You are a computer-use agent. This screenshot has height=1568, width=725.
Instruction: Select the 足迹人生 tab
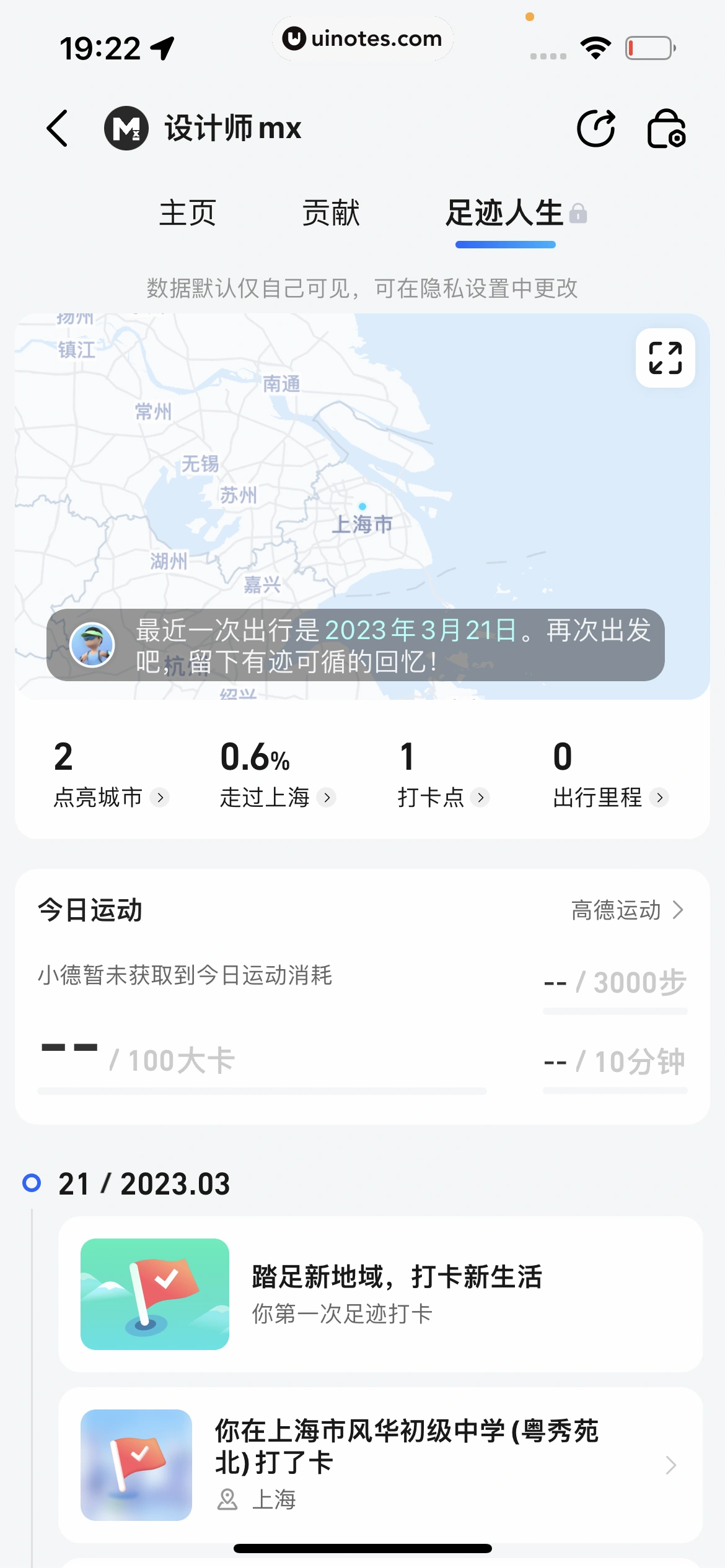(505, 213)
